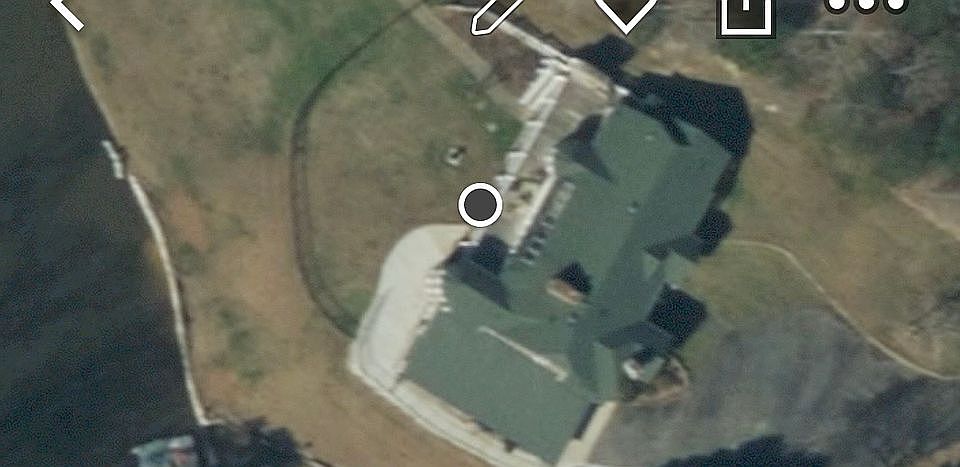960x467 pixels.
Task: Open the three-dot overflow menu
Action: pos(866,6)
